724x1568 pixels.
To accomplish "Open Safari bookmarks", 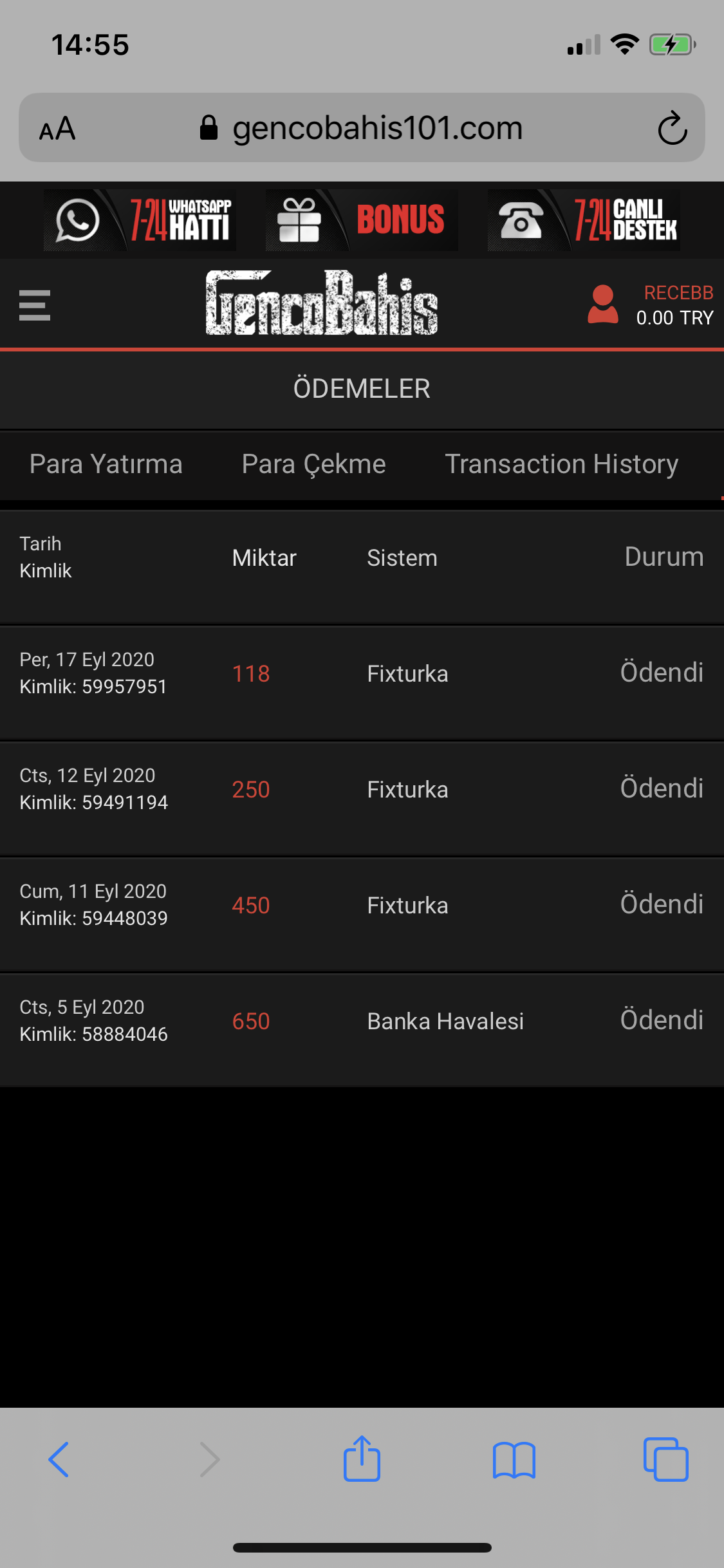I will point(514,1460).
